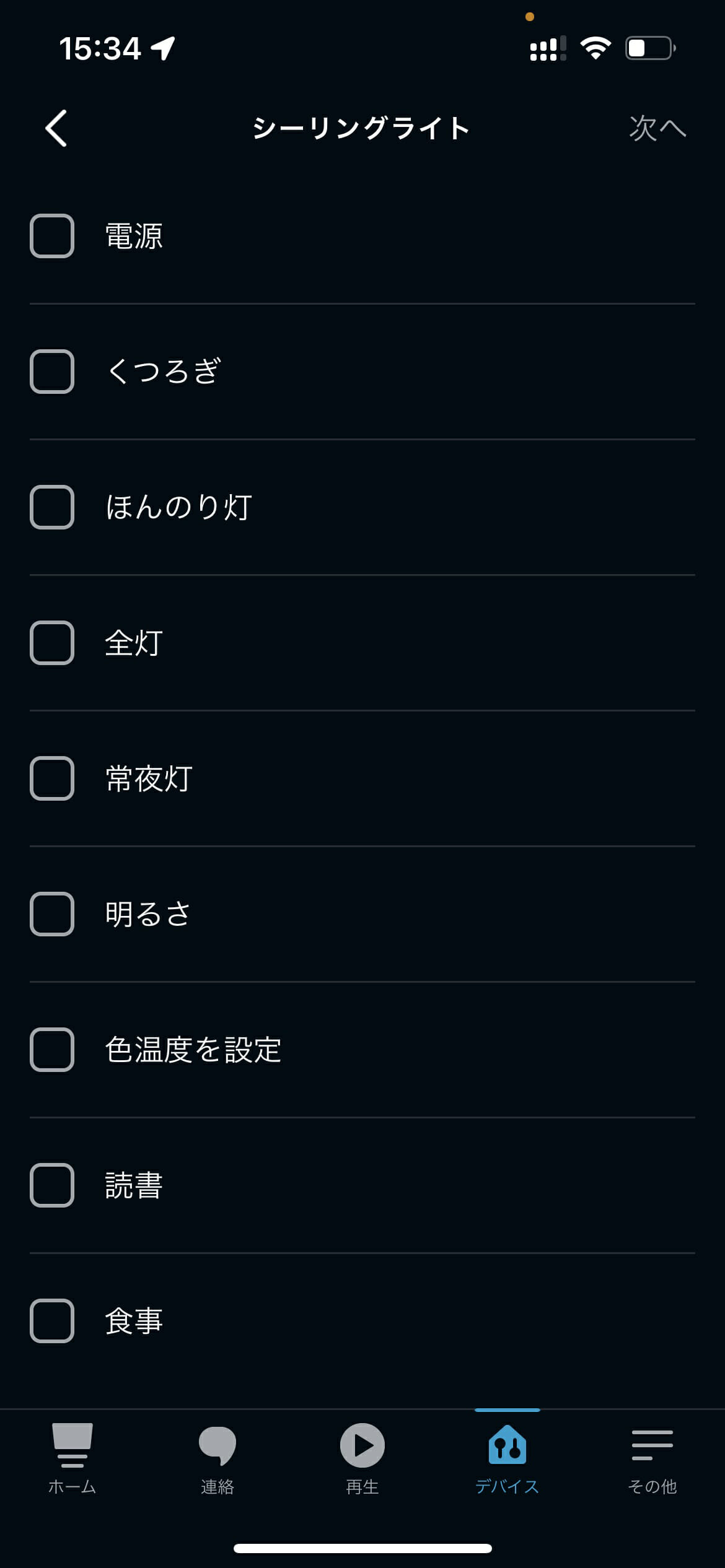
Task: Open the 連絡 tab
Action: coord(217,1458)
